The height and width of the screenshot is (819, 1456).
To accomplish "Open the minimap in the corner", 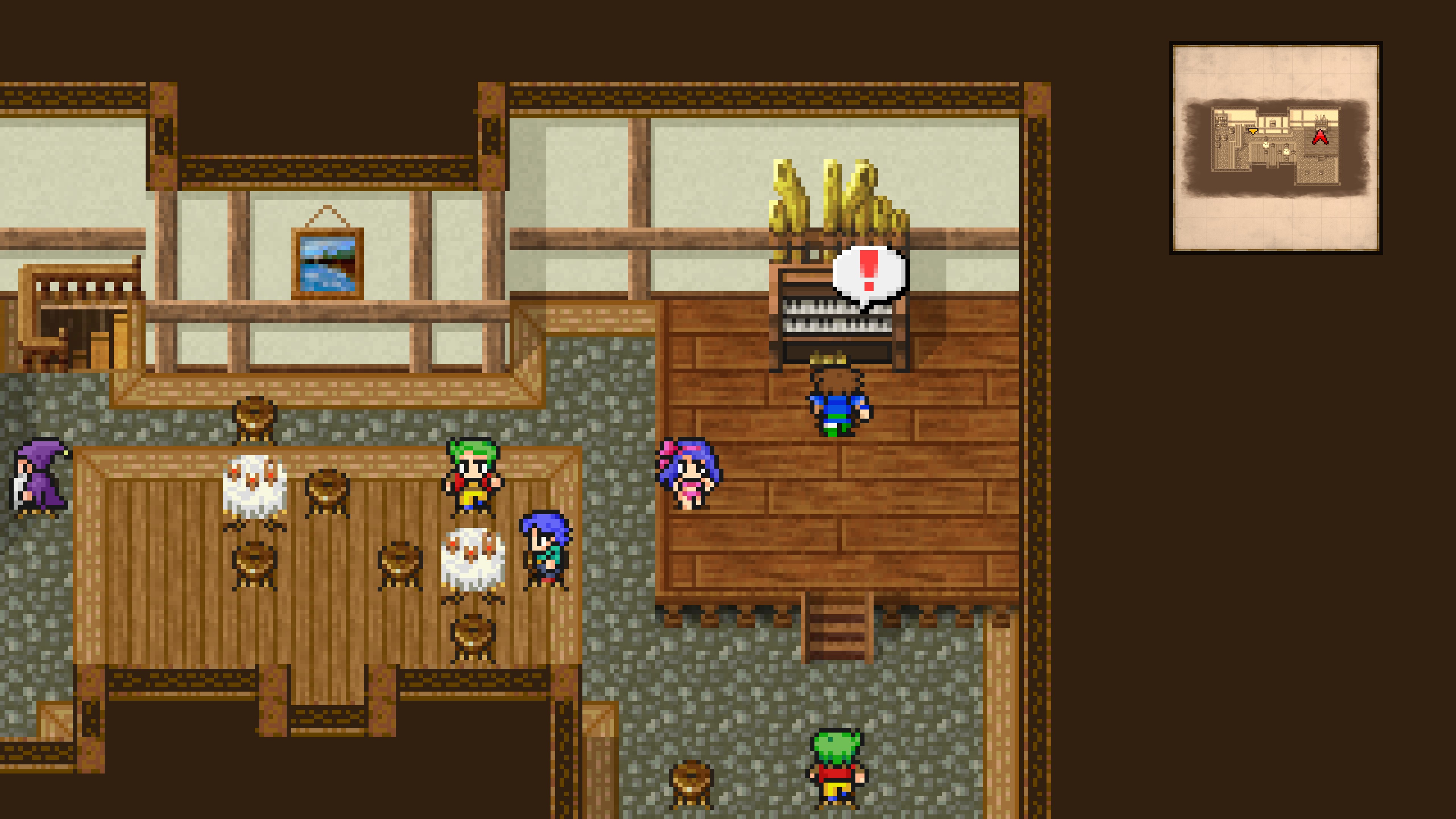I will pos(1276,147).
